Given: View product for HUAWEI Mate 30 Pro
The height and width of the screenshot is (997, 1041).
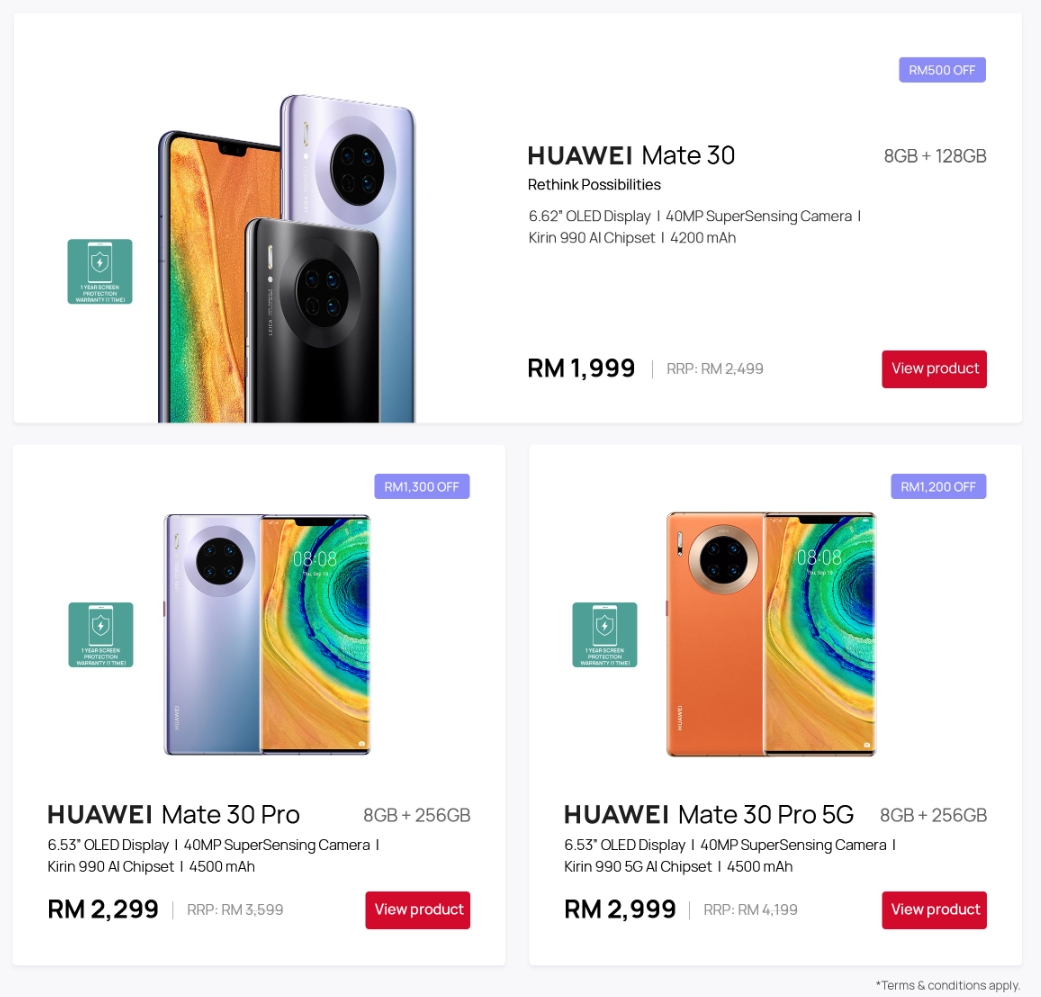Looking at the screenshot, I should point(417,910).
